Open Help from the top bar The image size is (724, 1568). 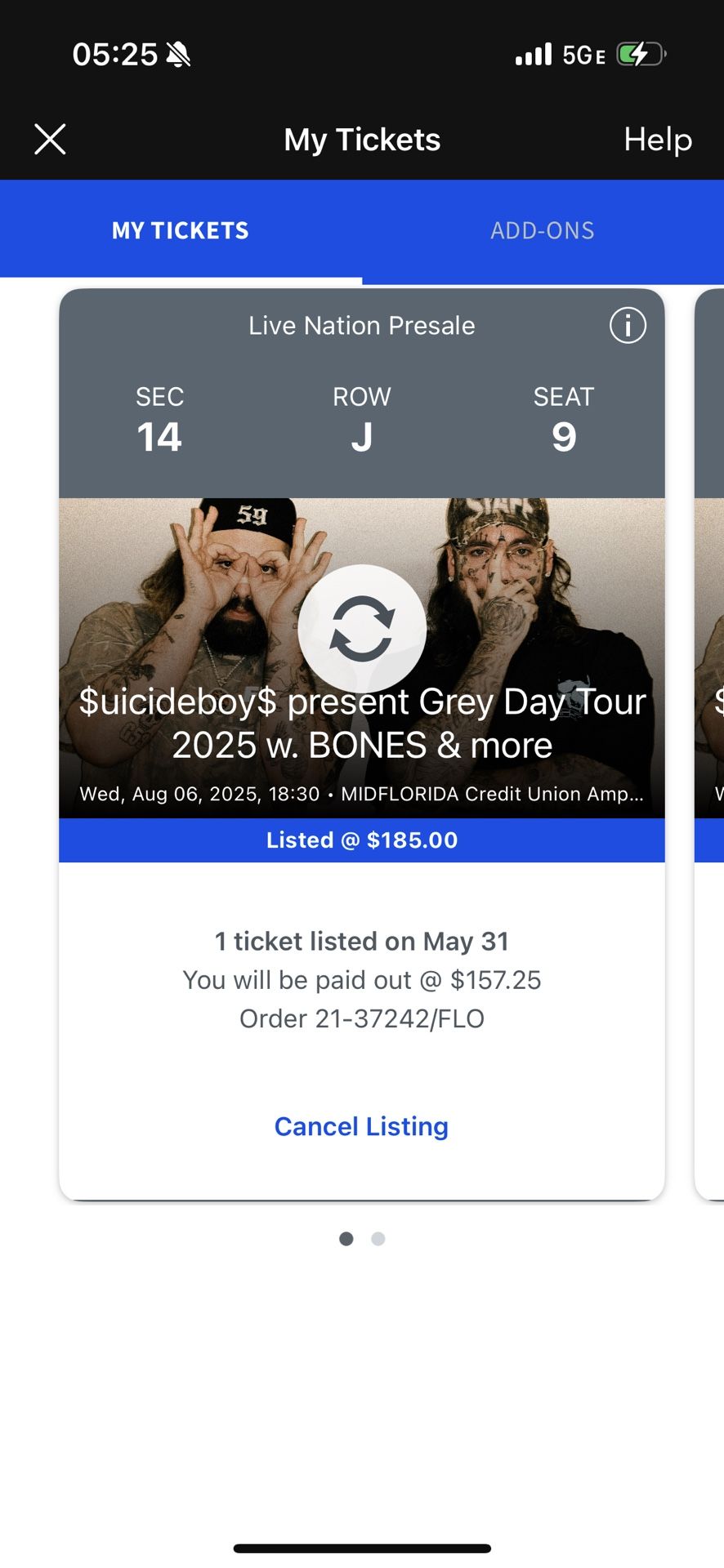(658, 139)
